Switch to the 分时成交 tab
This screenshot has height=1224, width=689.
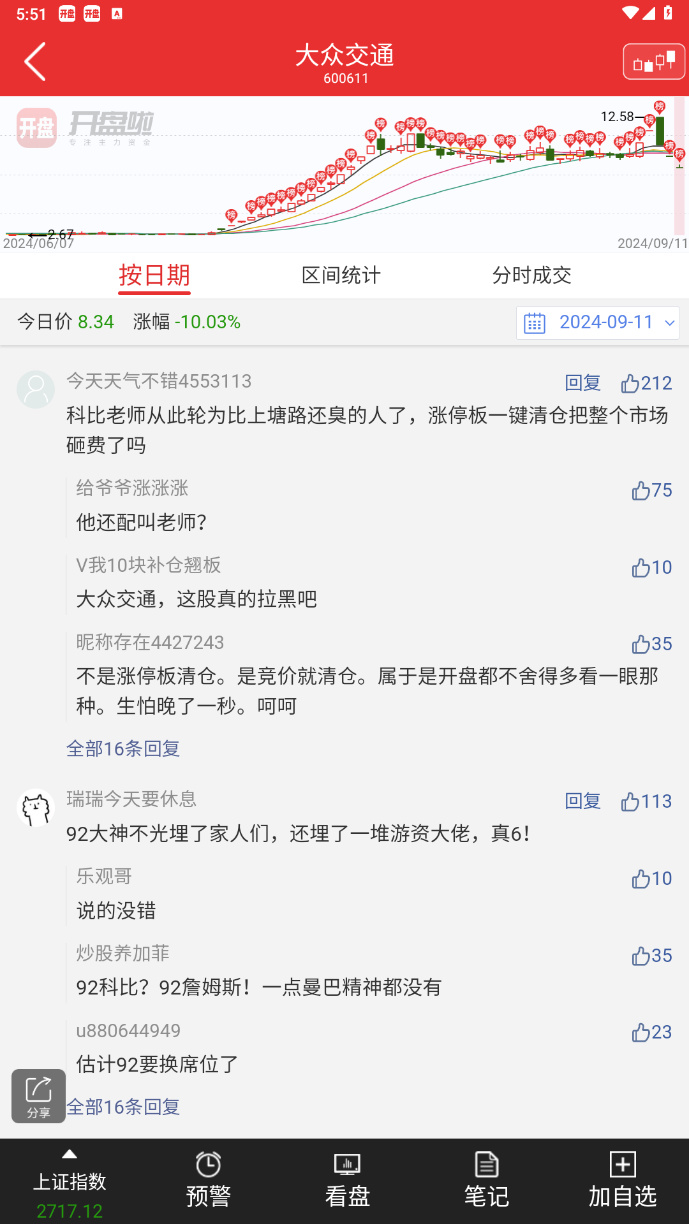[531, 275]
